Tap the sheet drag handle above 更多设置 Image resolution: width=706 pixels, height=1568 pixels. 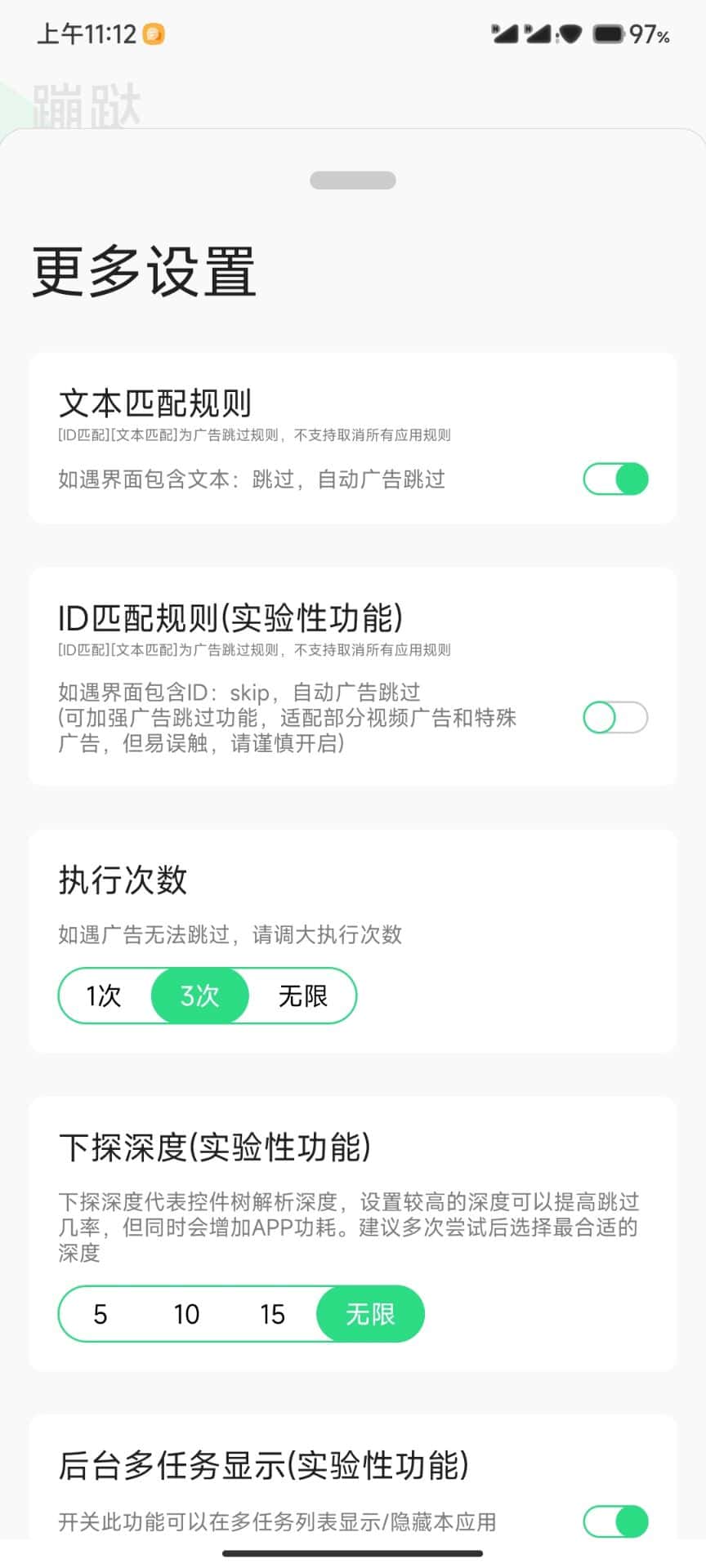[x=353, y=180]
